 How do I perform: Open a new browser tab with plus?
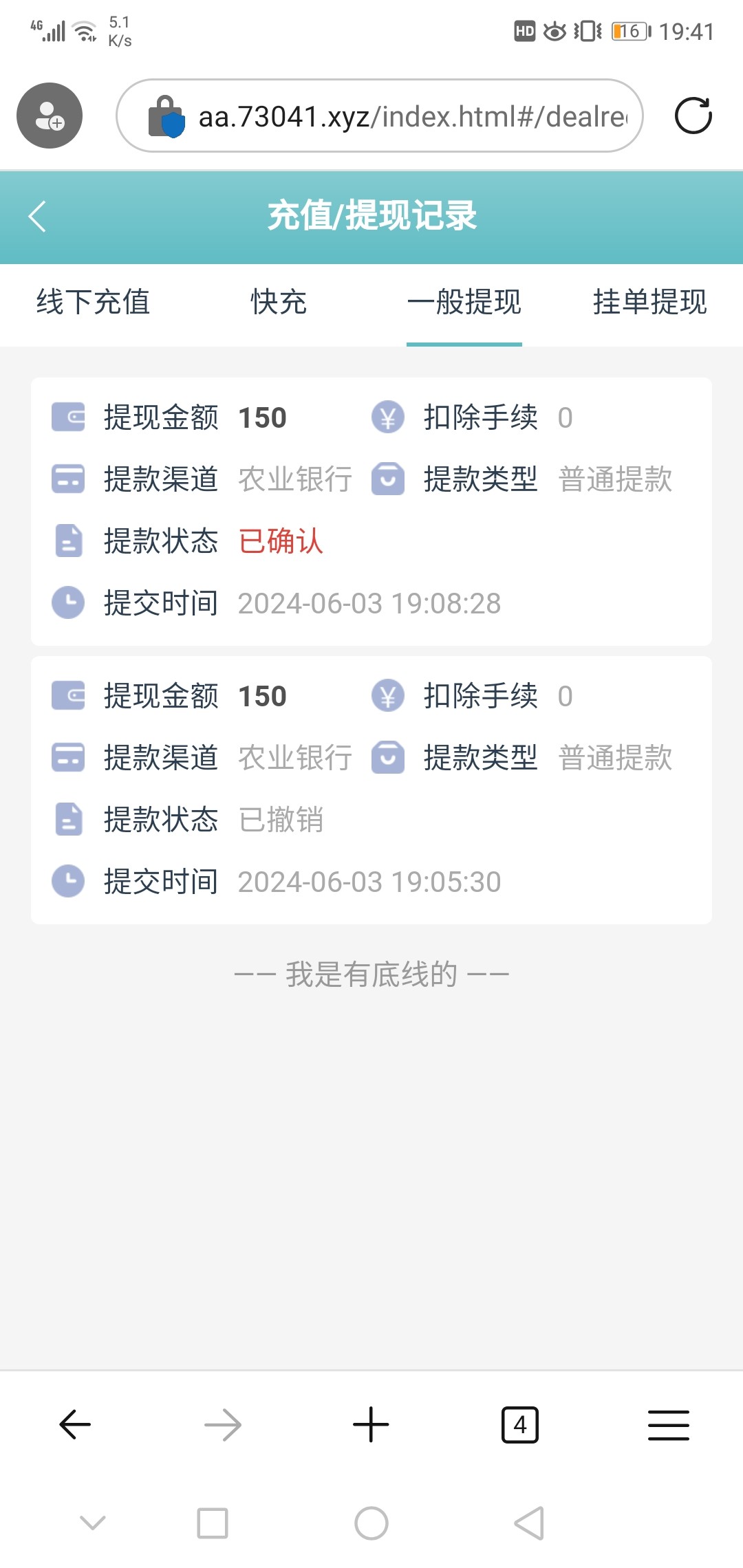[x=371, y=1424]
